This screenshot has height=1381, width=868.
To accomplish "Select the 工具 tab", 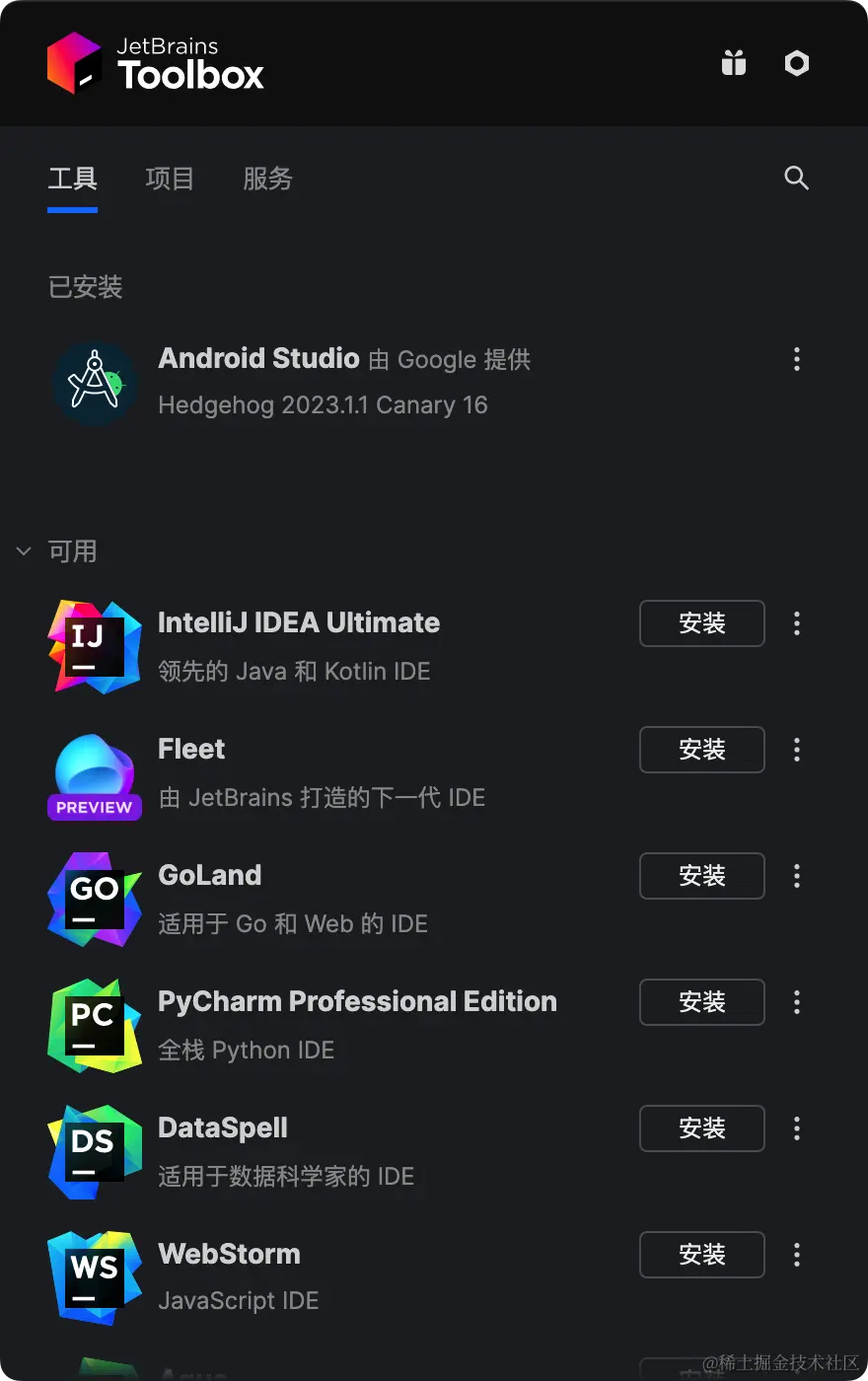I will coord(73,179).
